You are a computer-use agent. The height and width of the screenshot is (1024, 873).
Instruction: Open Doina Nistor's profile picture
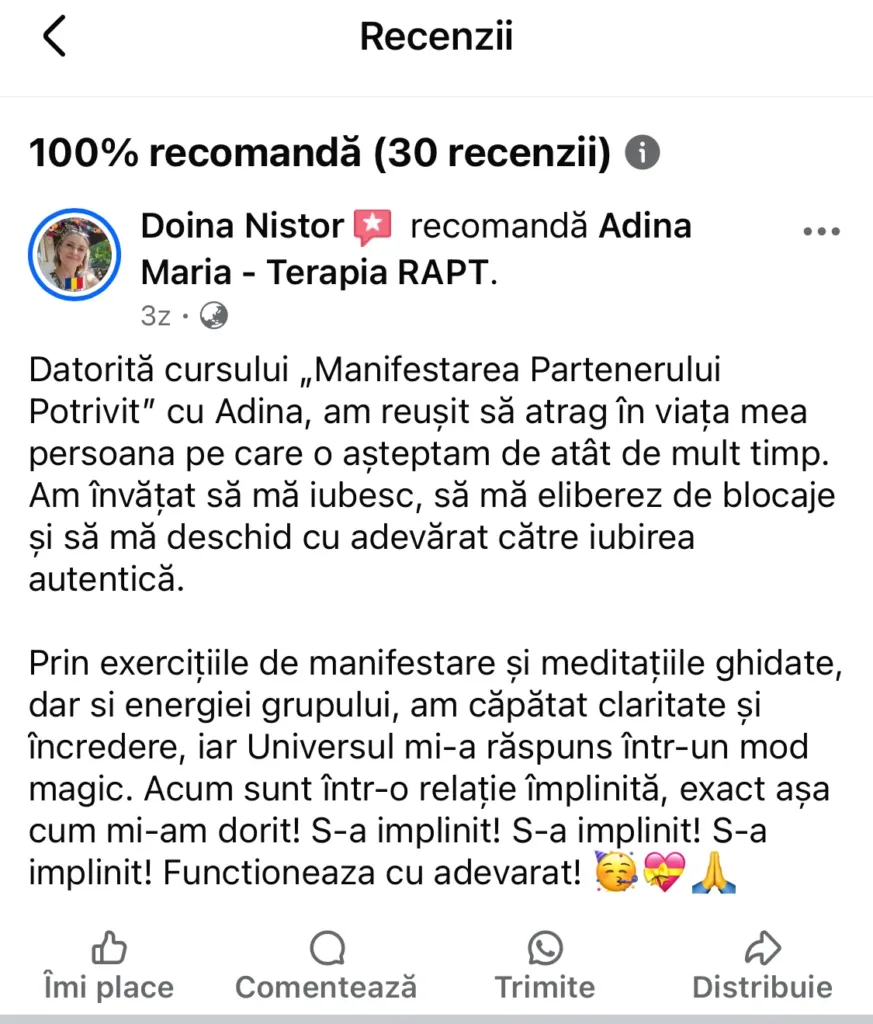tap(75, 254)
